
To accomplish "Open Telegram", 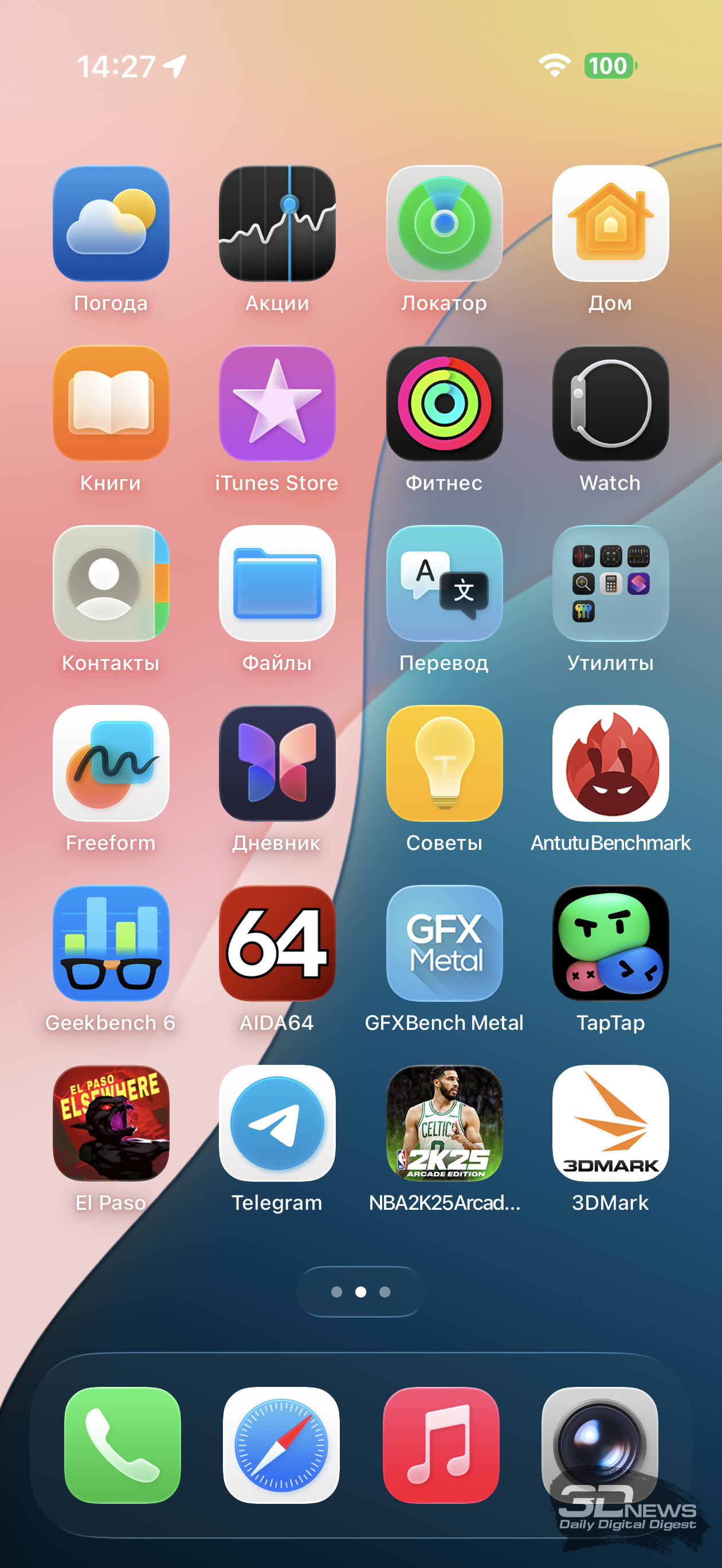I will [x=277, y=1123].
